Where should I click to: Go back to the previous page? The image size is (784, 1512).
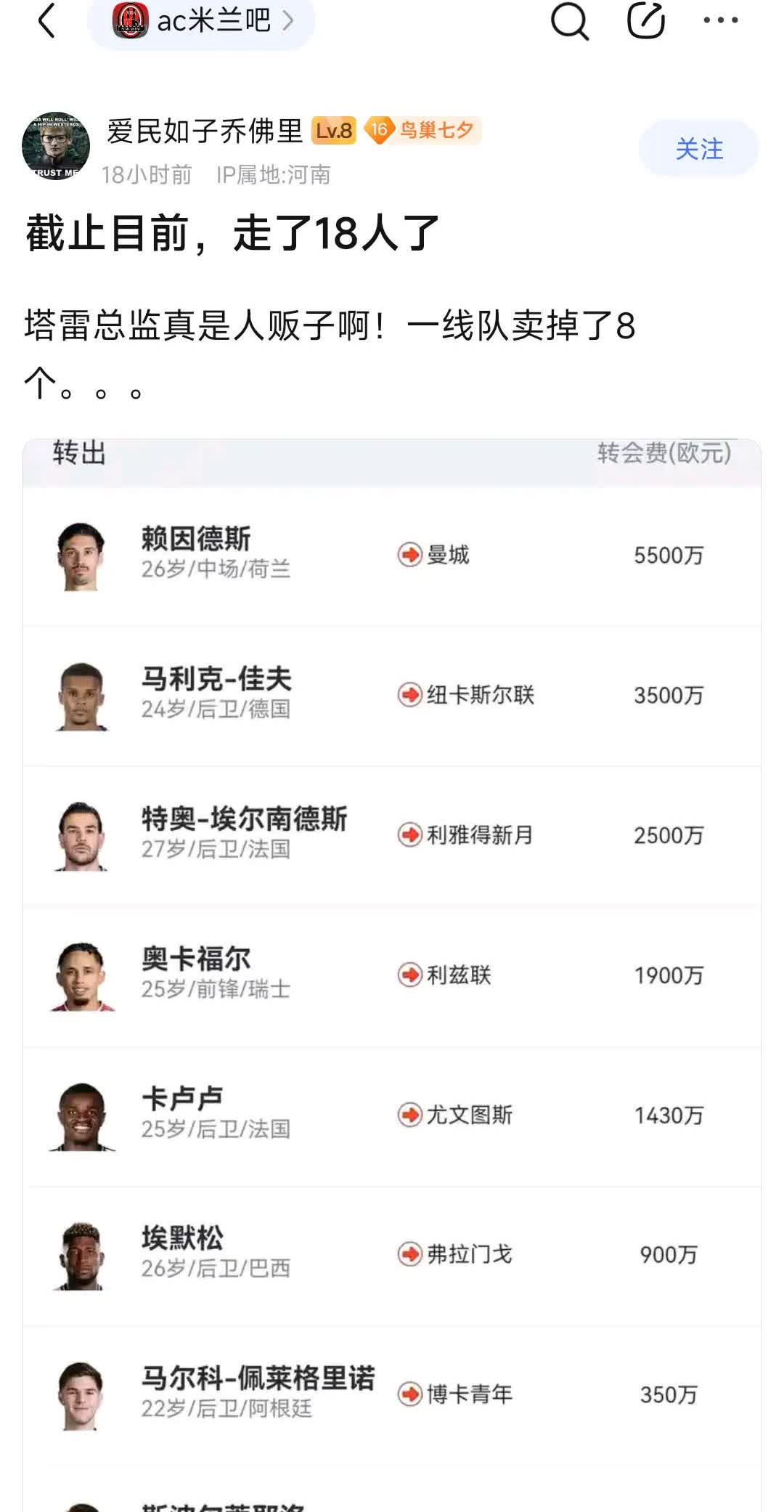click(46, 20)
